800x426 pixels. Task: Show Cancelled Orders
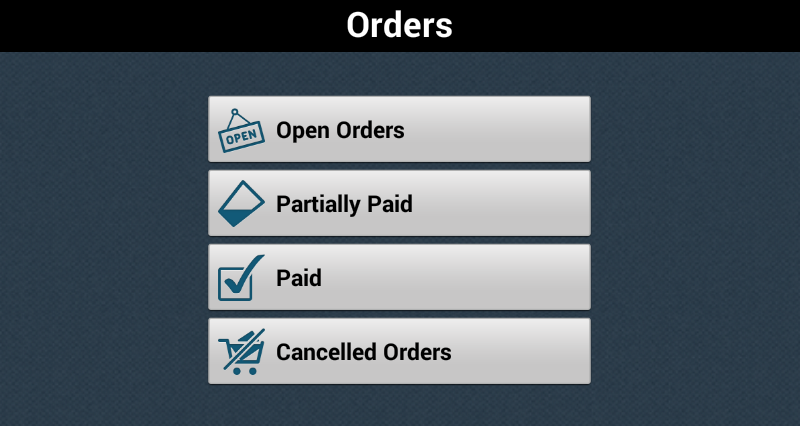[399, 352]
